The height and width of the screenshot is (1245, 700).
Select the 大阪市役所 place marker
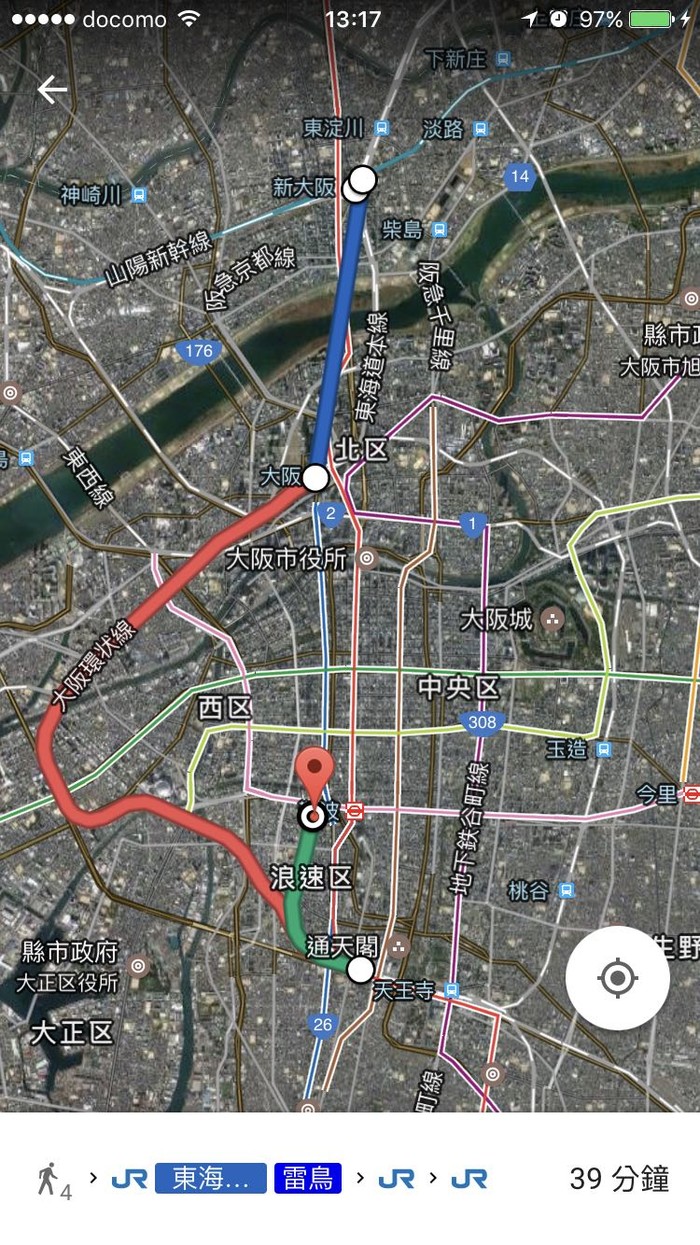point(368,558)
